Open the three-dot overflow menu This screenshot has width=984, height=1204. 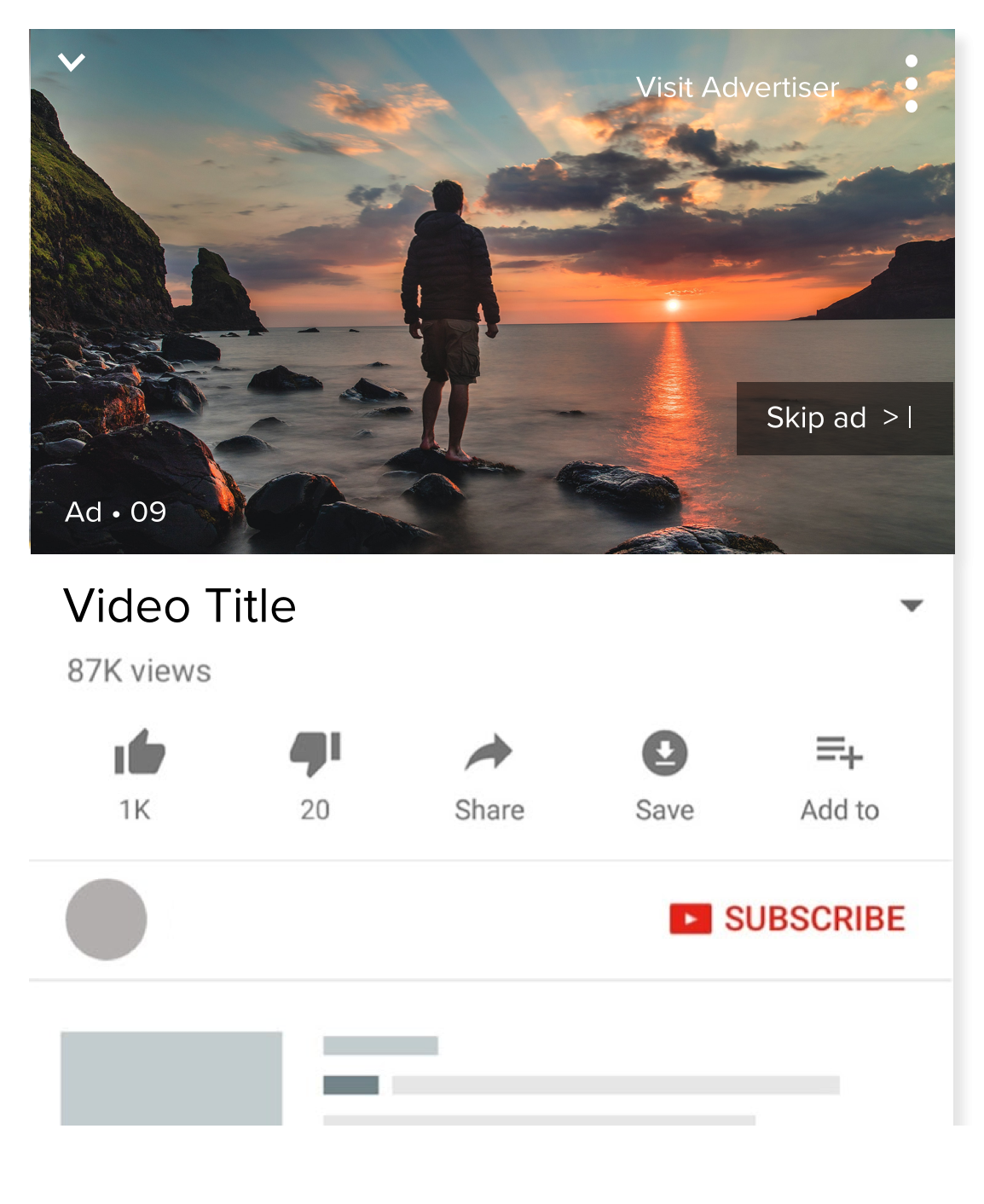tap(911, 84)
